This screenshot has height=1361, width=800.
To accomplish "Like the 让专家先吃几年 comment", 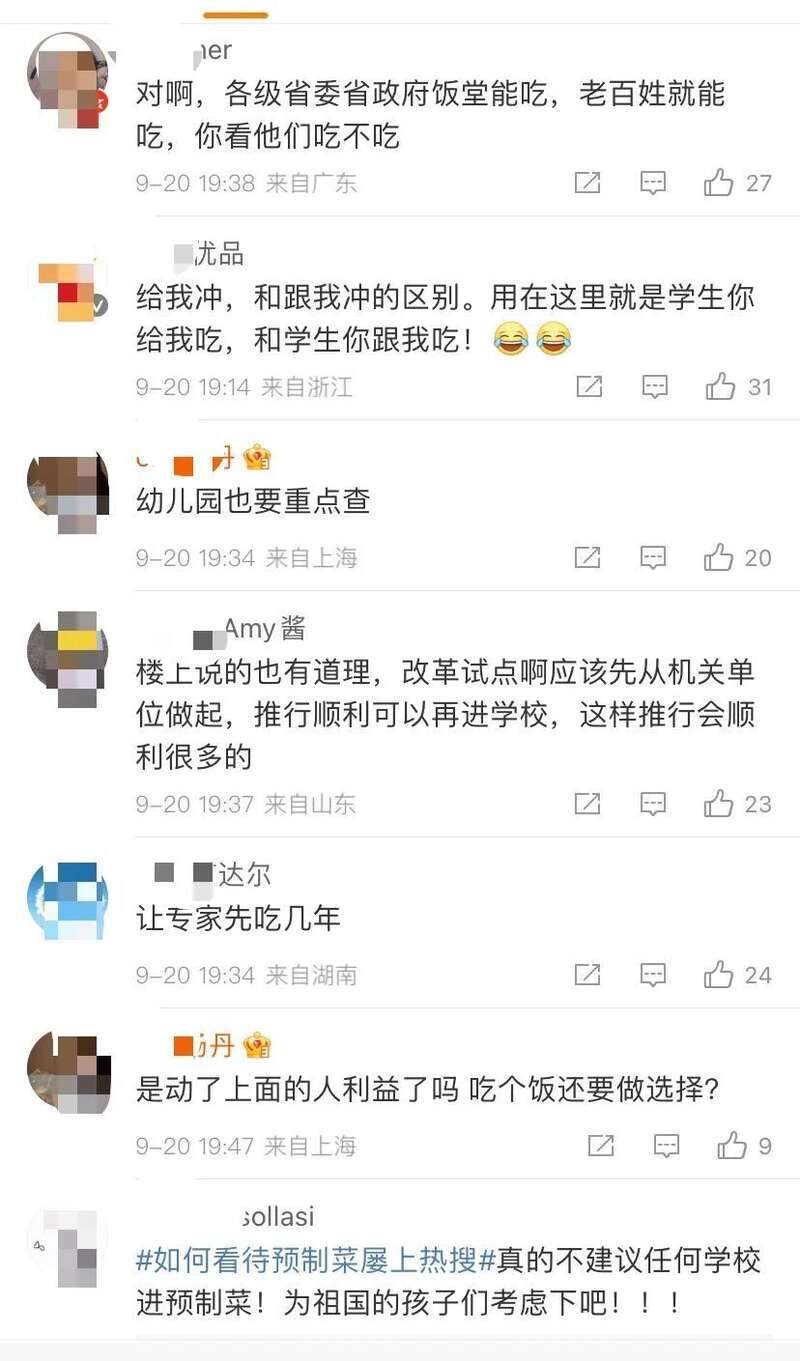I will click(x=719, y=975).
